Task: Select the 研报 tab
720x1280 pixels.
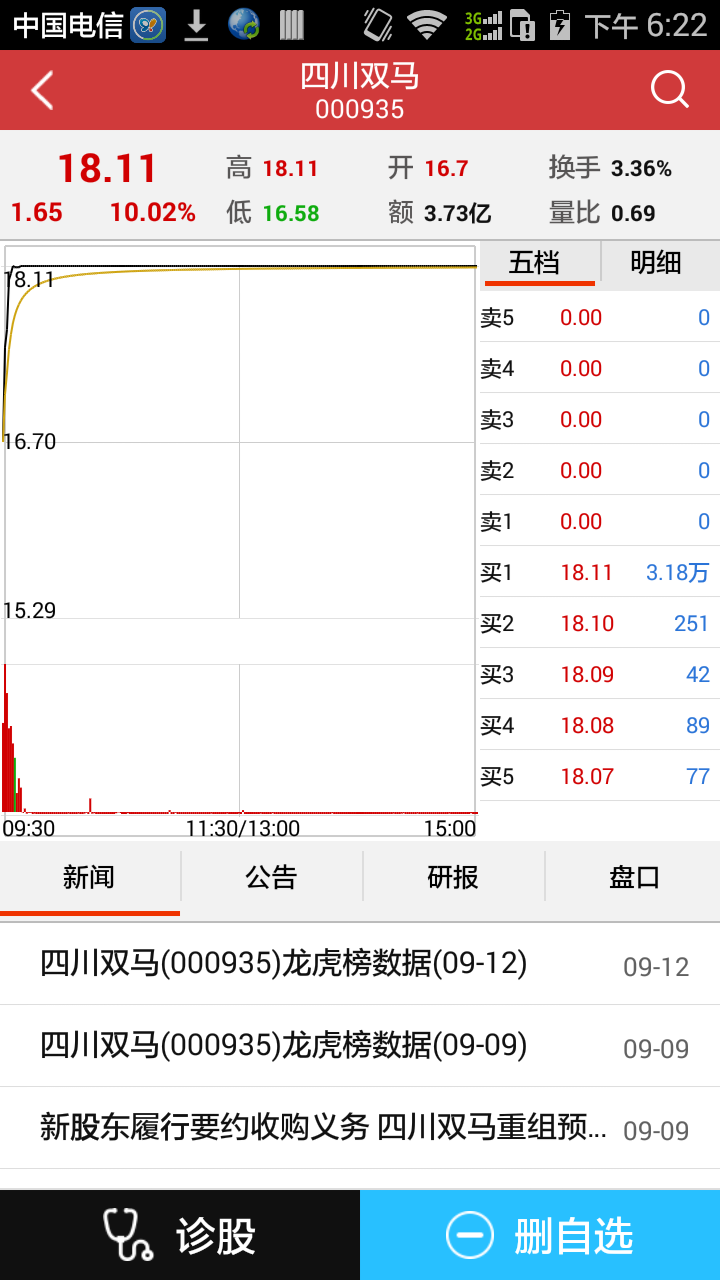Action: pyautogui.click(x=453, y=878)
